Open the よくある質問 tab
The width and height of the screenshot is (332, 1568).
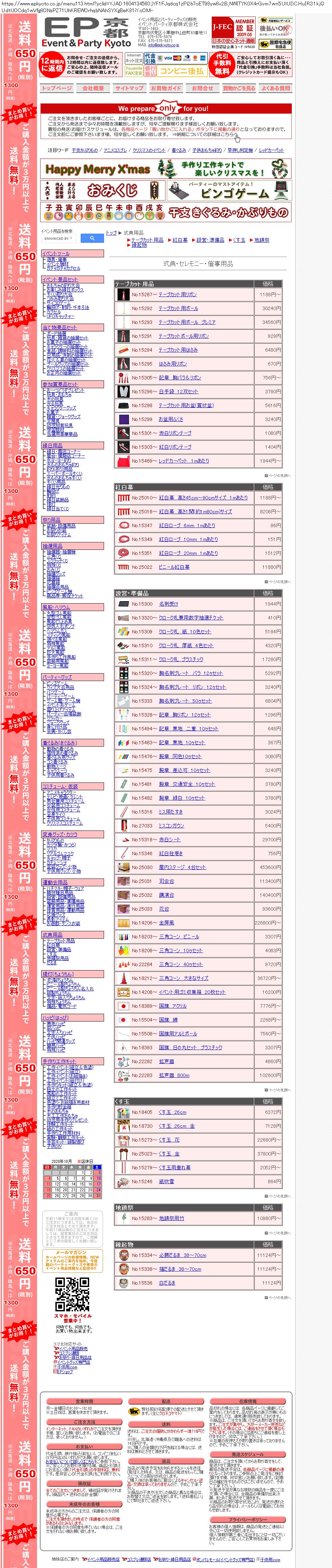tap(276, 88)
